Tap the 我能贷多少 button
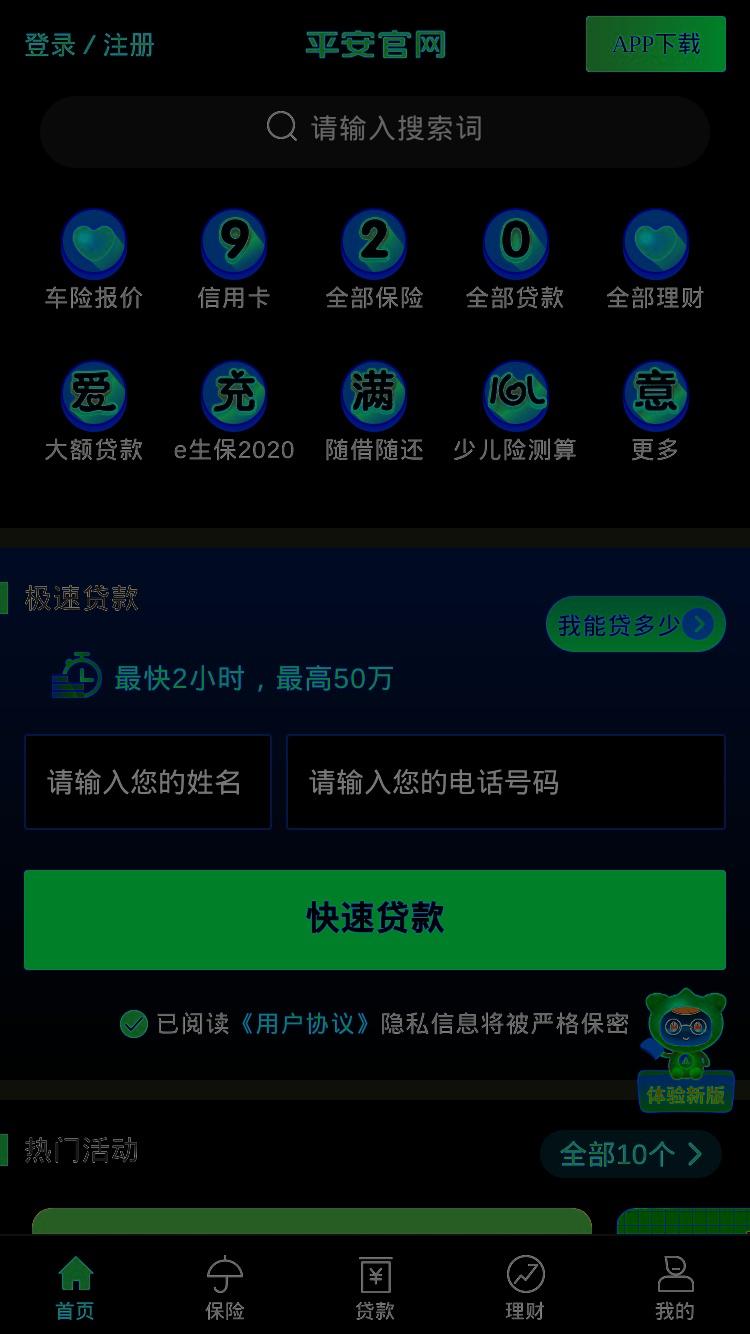Viewport: 750px width, 1334px height. point(636,624)
